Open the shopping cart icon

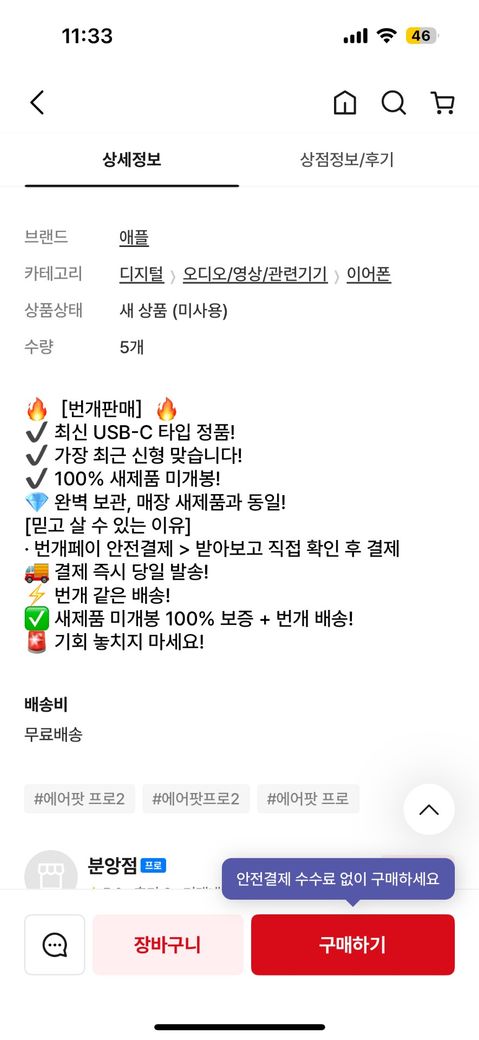pyautogui.click(x=443, y=103)
